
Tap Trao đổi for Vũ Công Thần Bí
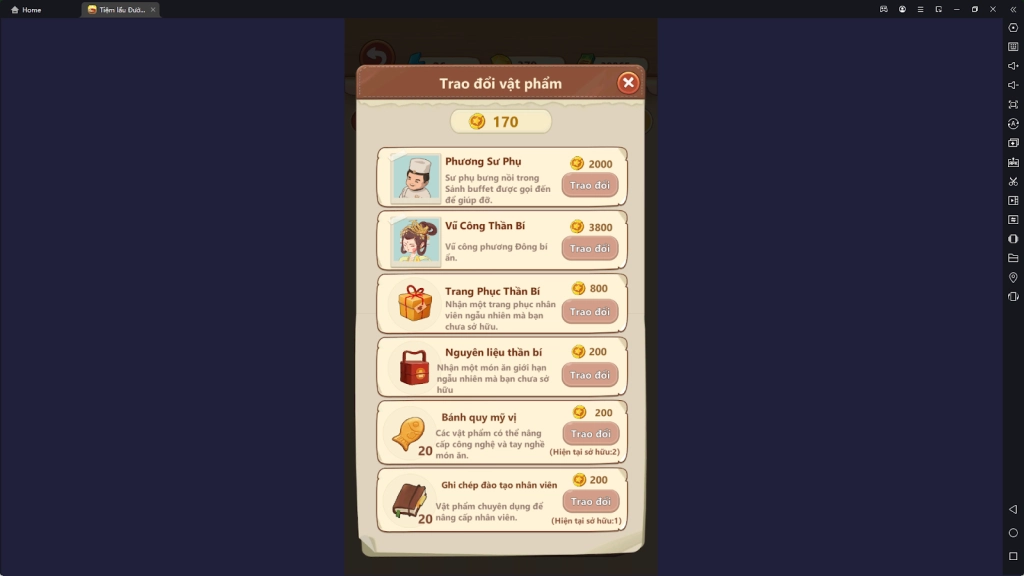(590, 248)
